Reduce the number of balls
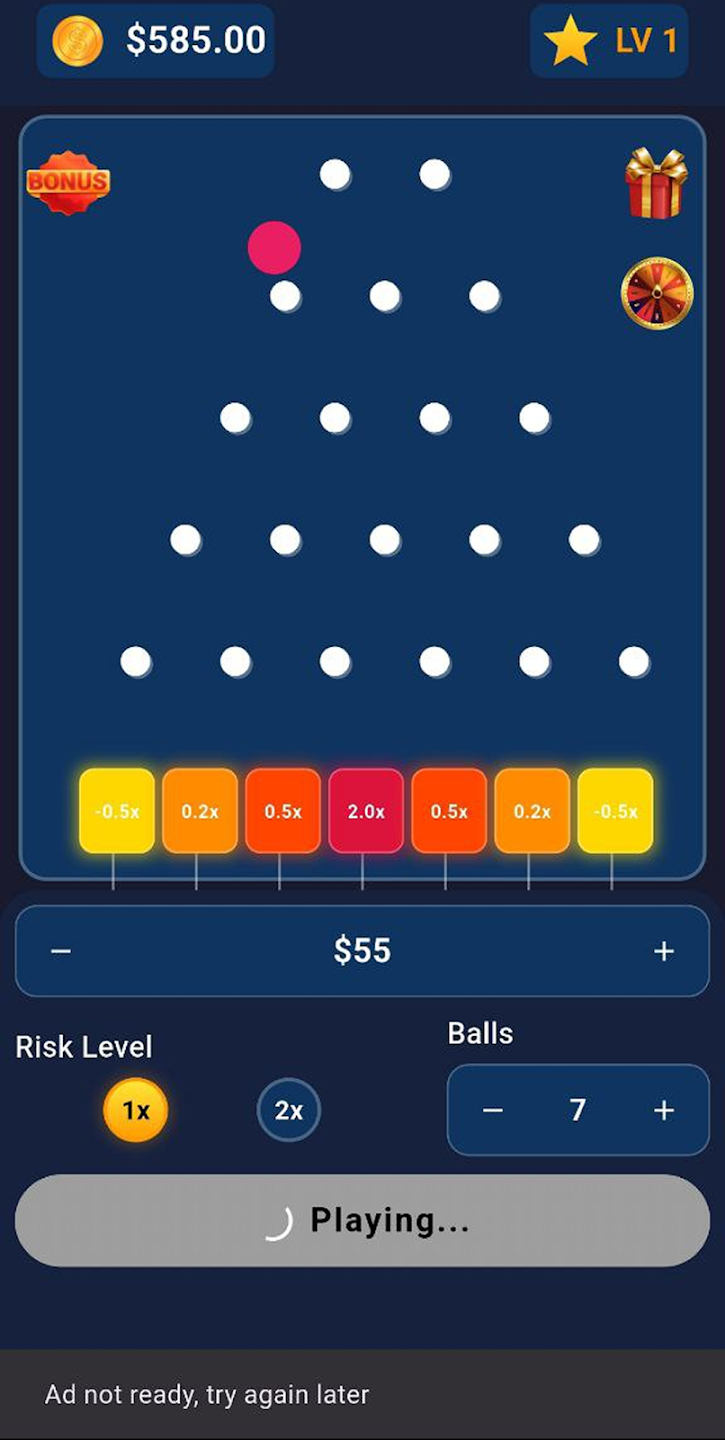Screen dimensions: 725x1440 492,1110
